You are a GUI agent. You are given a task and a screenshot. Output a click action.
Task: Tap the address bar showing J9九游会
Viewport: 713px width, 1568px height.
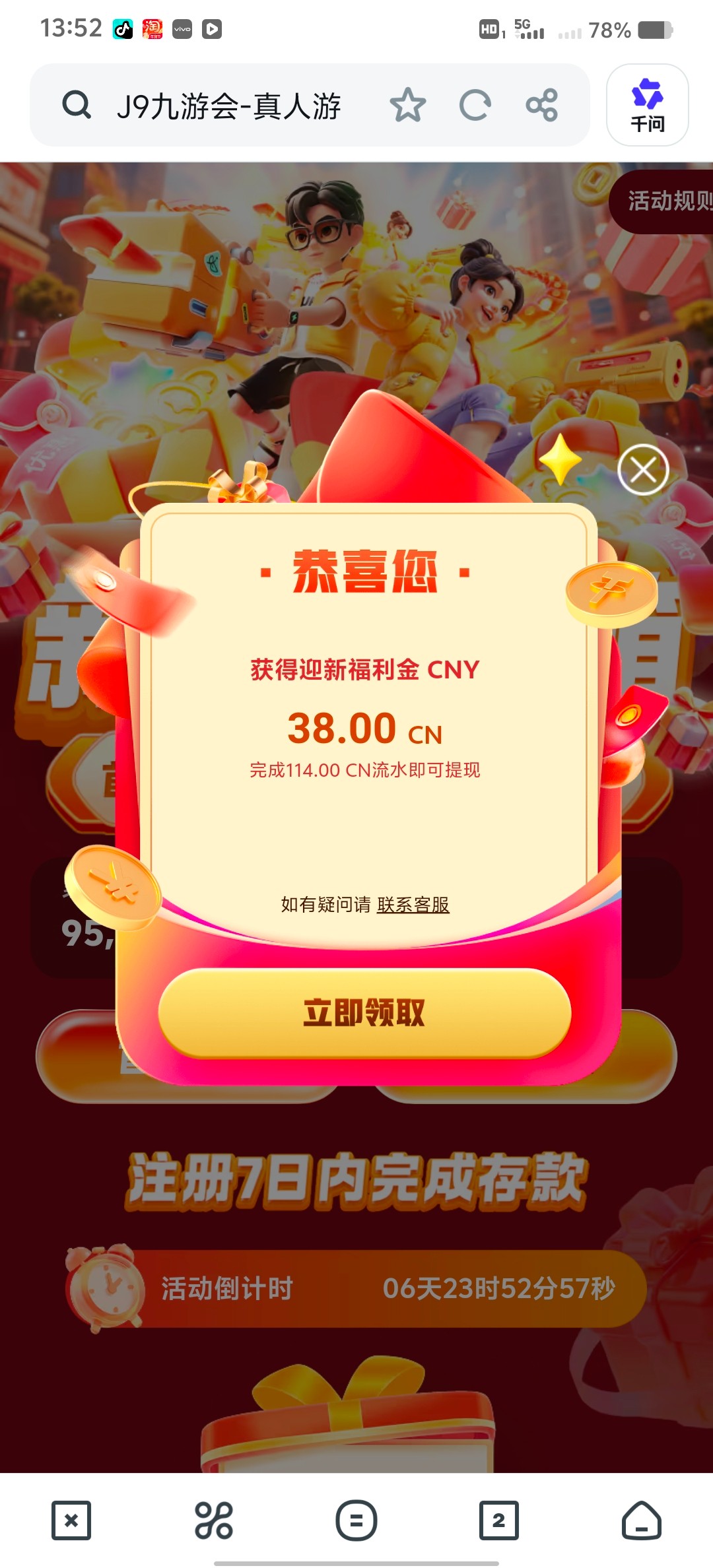228,106
